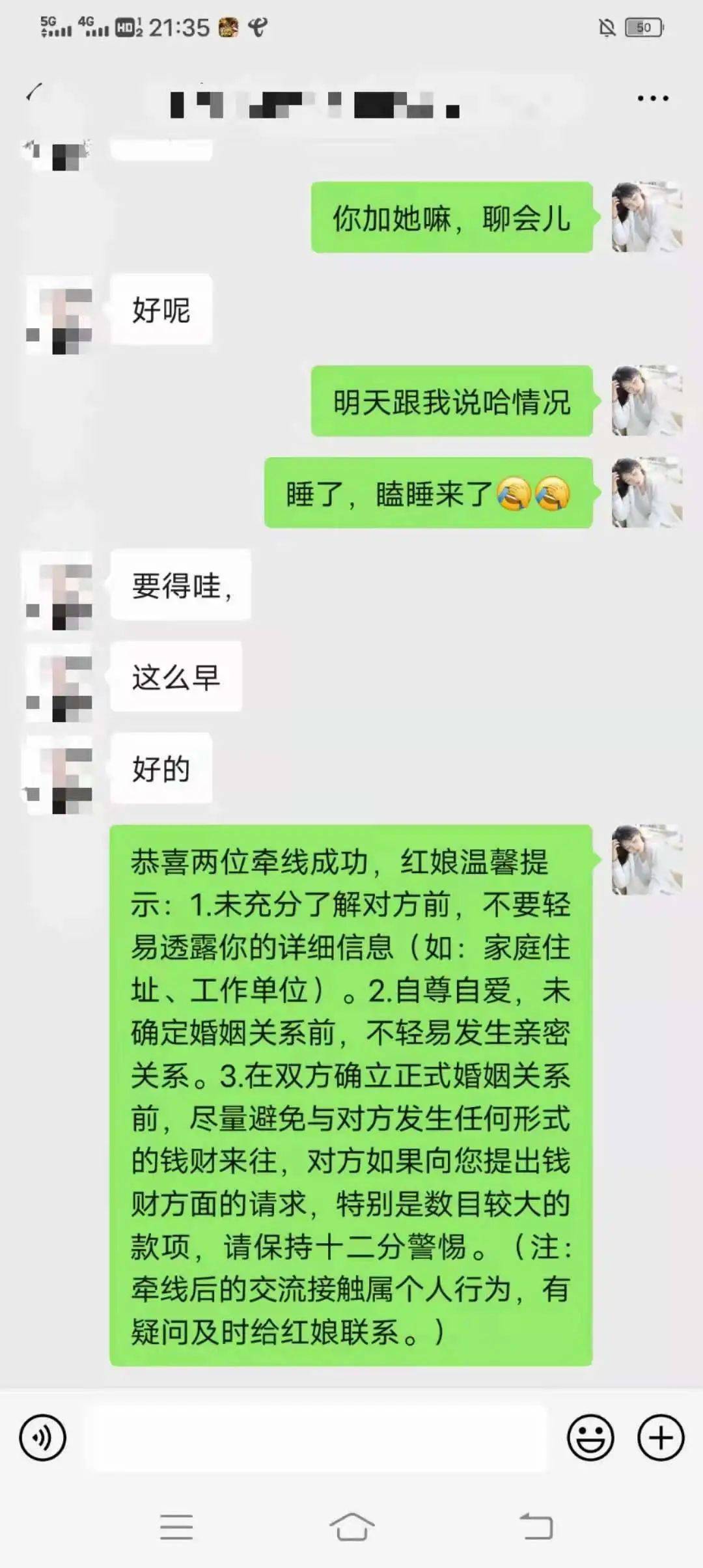
Task: Tap the message text field
Action: pos(319,1437)
